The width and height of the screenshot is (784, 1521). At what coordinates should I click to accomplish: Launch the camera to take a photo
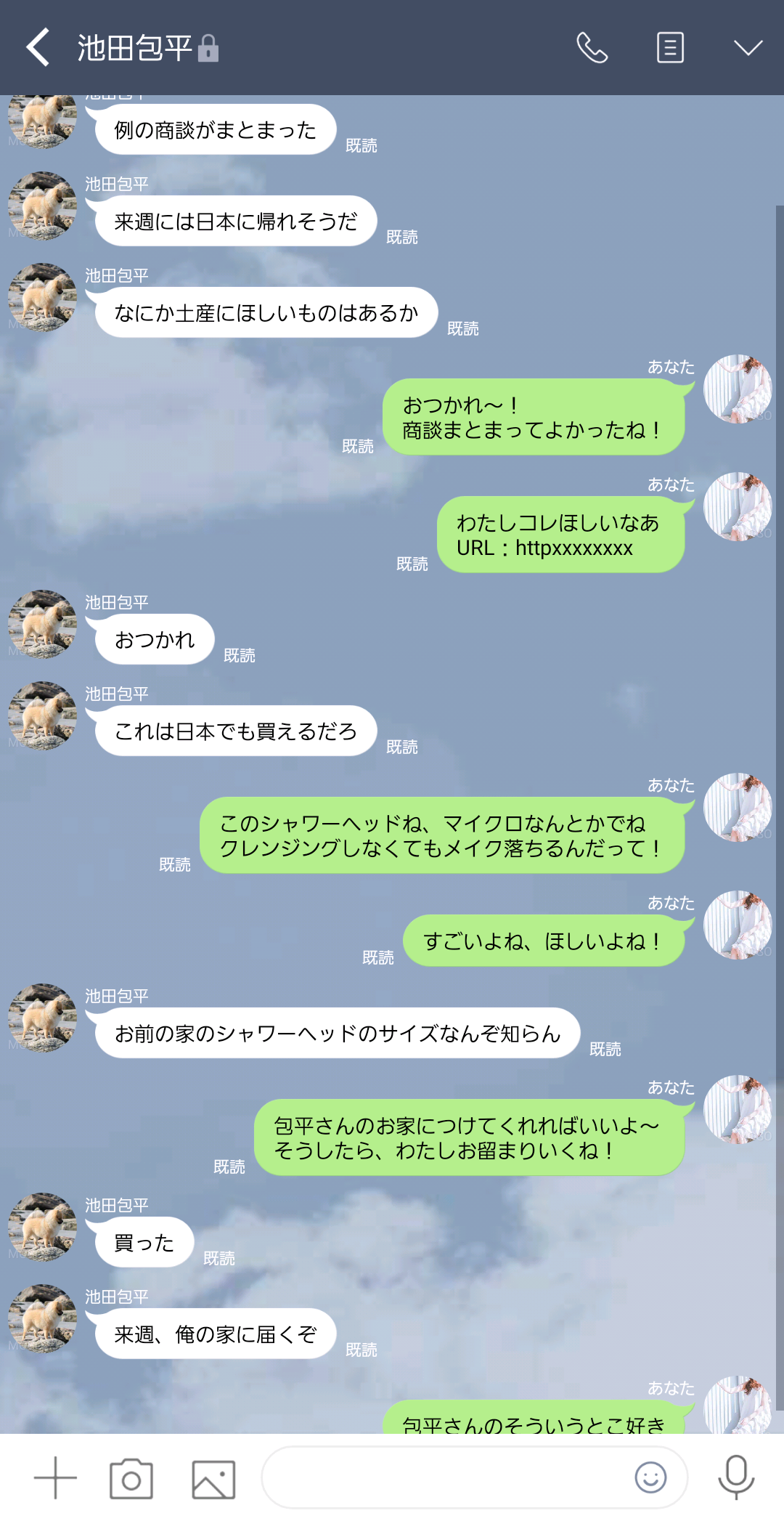point(131,1479)
